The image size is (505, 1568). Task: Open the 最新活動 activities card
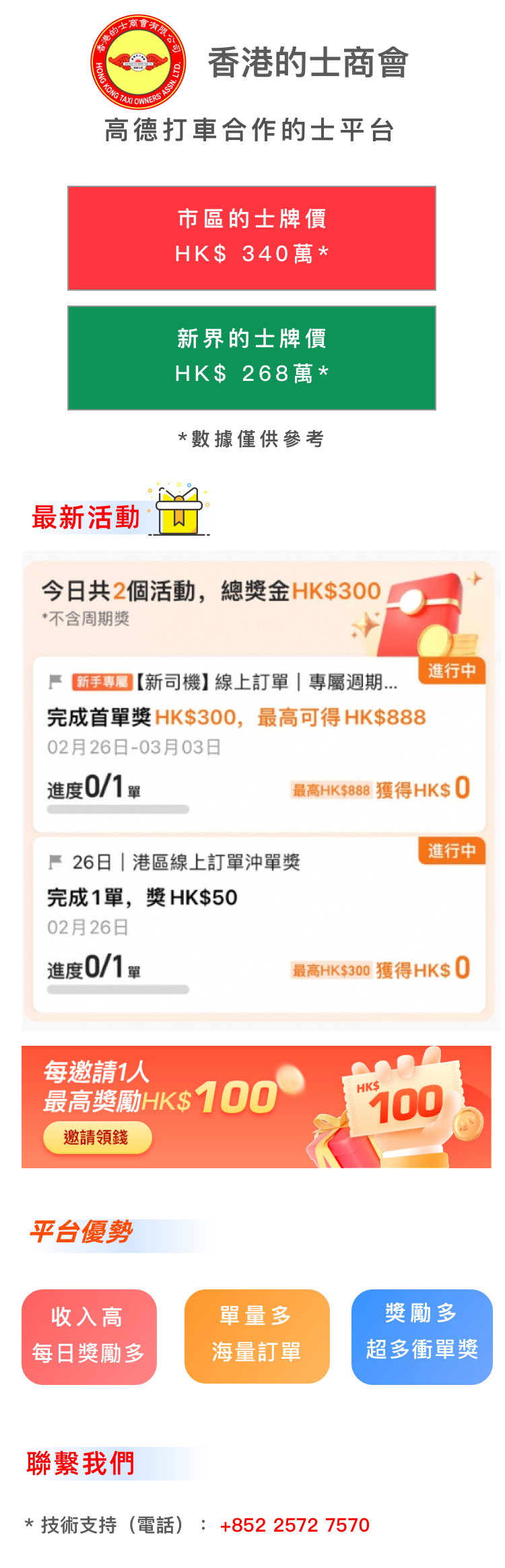click(260, 790)
